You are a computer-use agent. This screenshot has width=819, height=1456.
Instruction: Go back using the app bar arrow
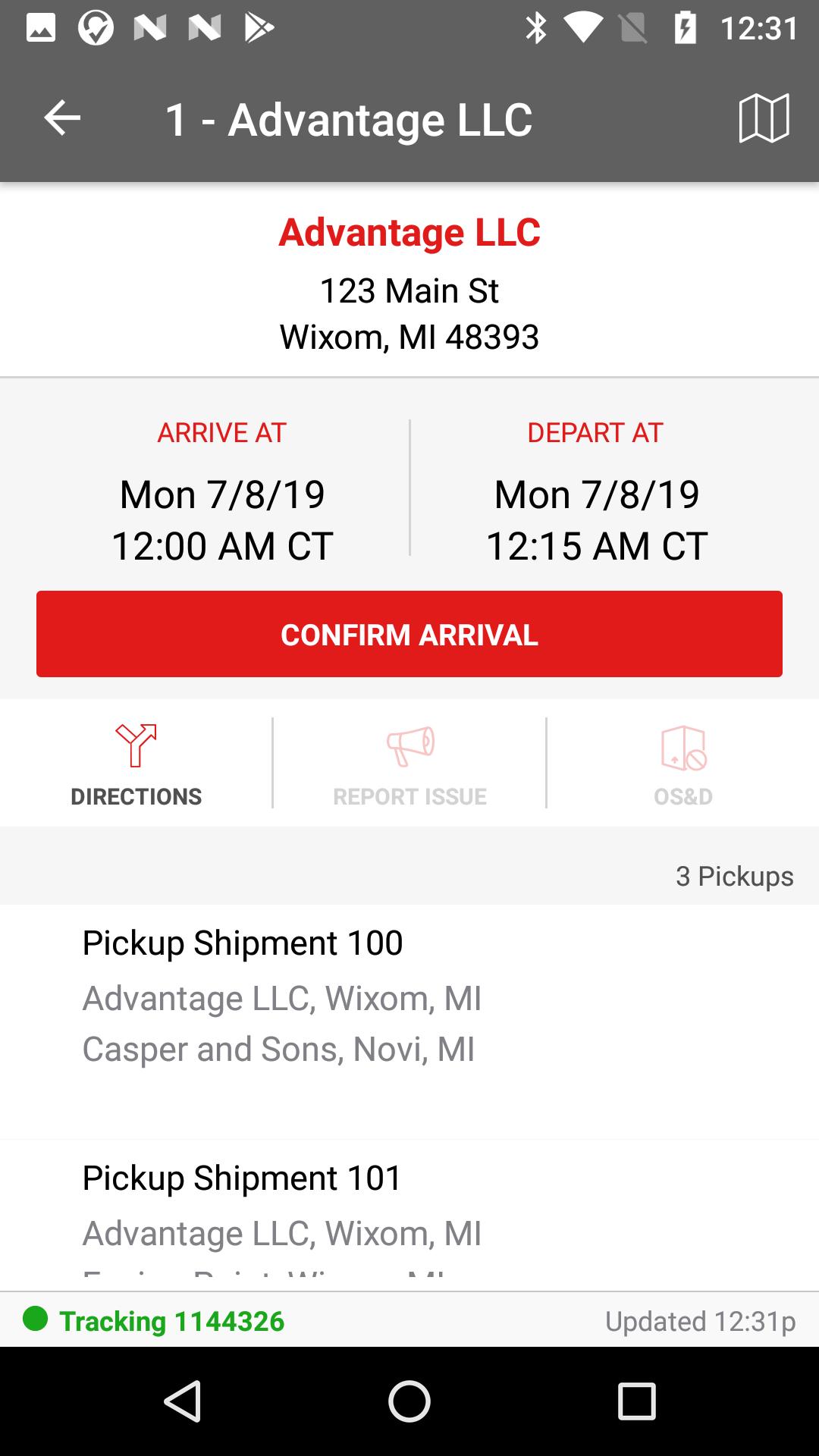[62, 118]
